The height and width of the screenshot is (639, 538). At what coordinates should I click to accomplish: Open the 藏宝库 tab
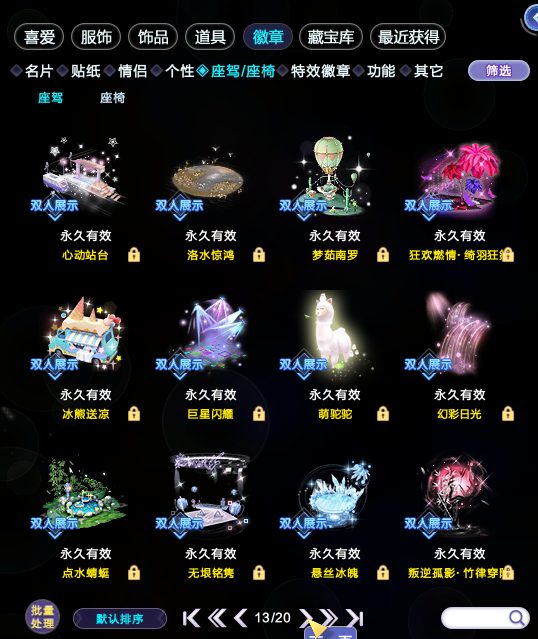[331, 37]
